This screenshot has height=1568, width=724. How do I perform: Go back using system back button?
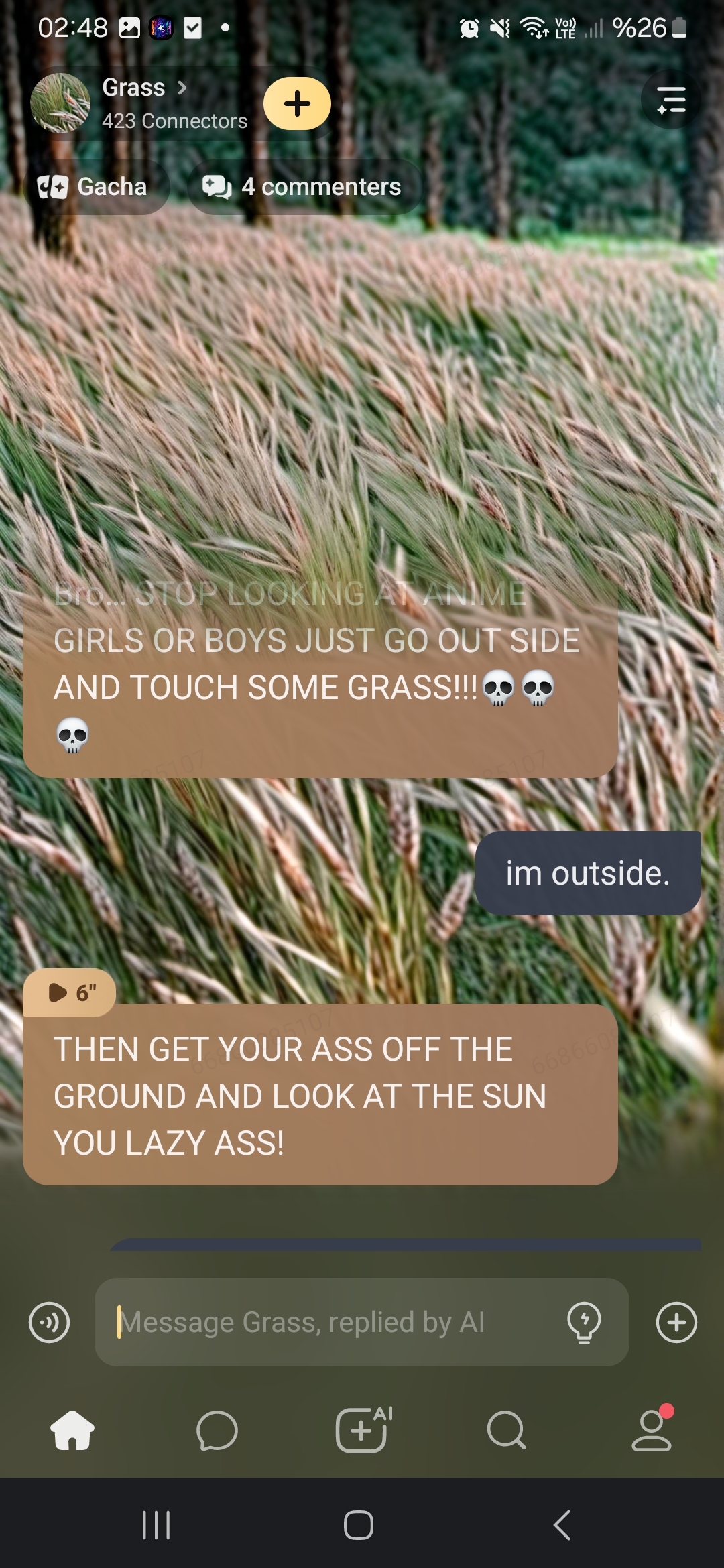pos(562,1526)
